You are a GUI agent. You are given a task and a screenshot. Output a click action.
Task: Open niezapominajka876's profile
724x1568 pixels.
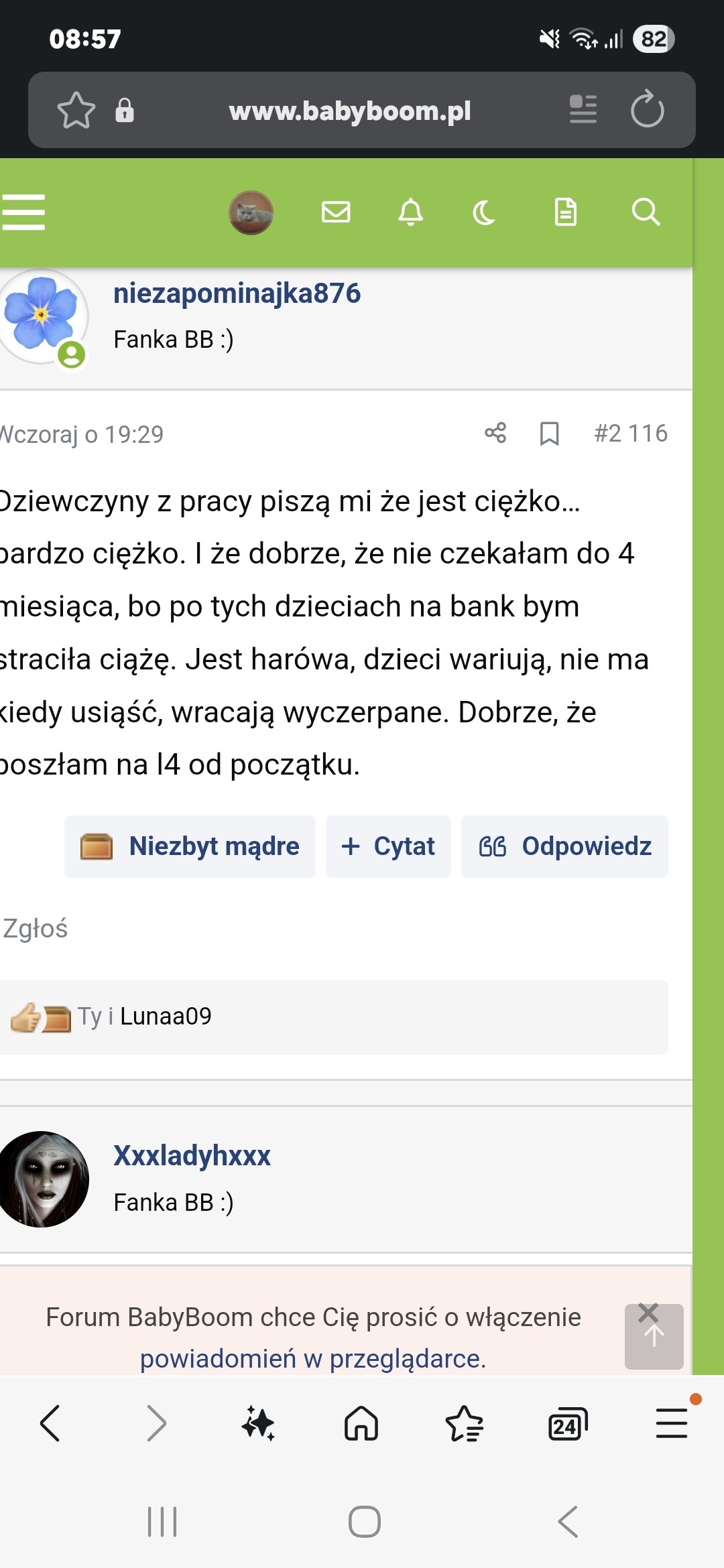[237, 293]
